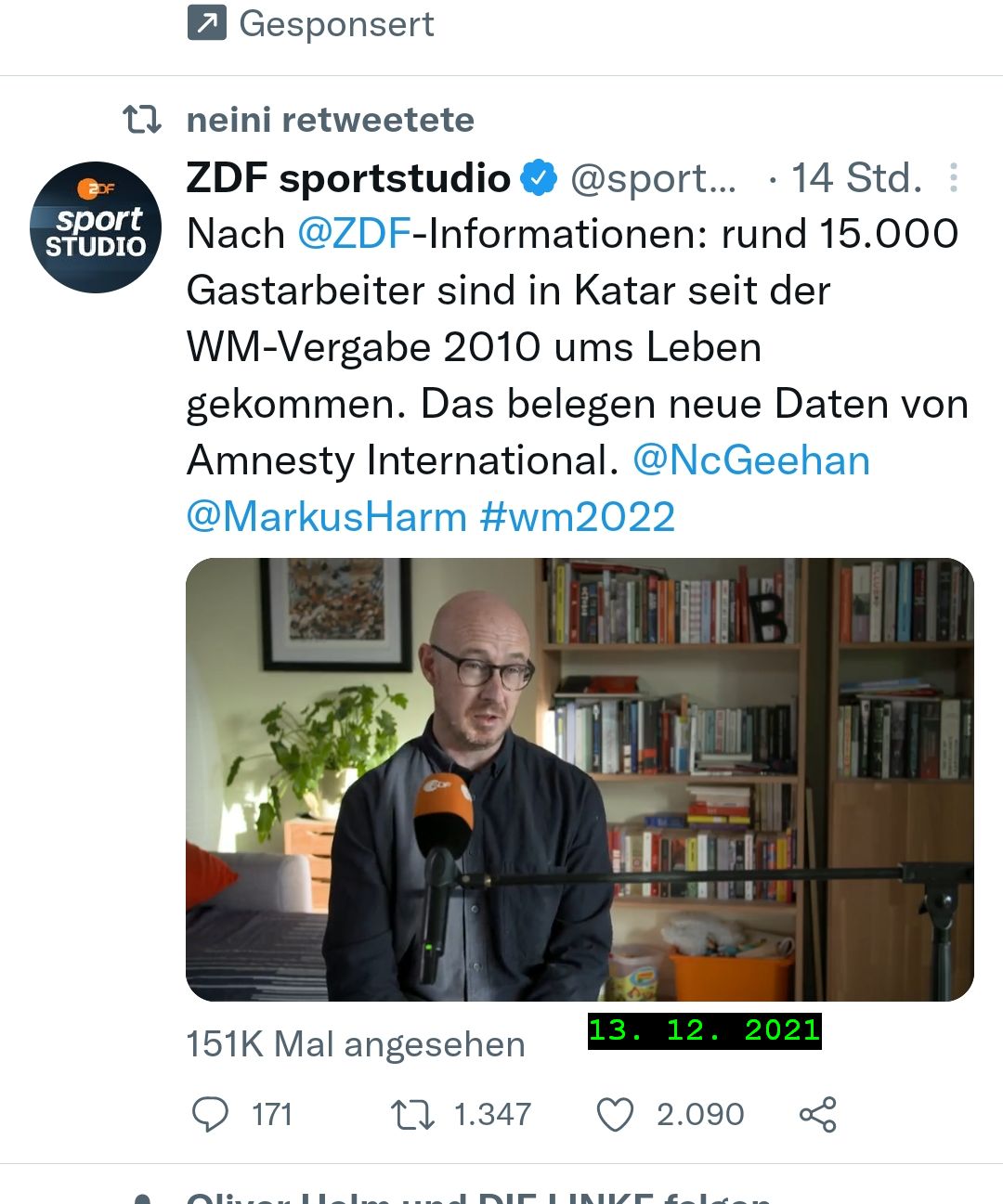Open the @ZDF mention link
The height and width of the screenshot is (1204, 1003).
354,234
